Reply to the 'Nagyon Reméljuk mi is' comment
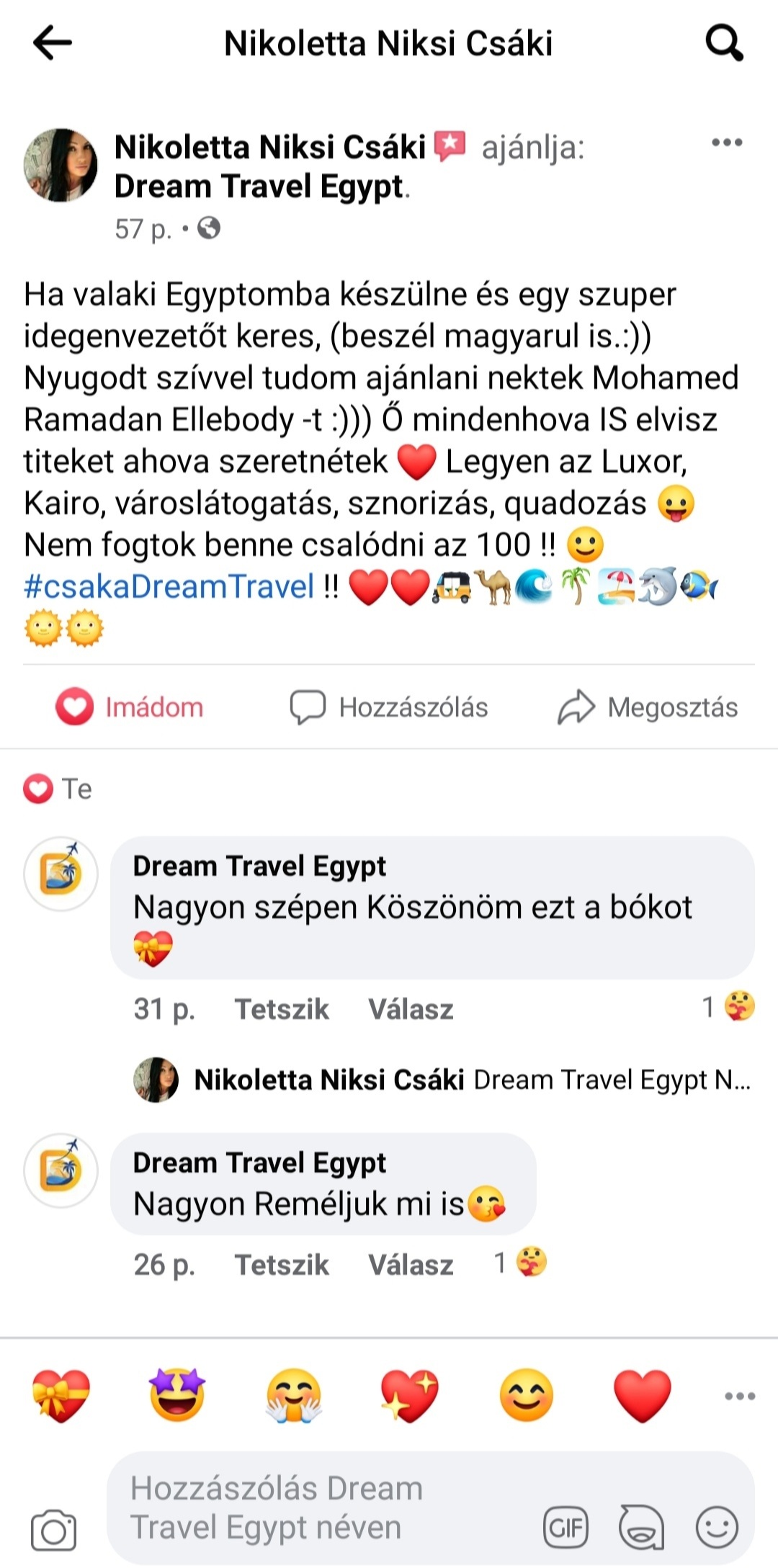Image resolution: width=778 pixels, height=1568 pixels. tap(411, 1264)
